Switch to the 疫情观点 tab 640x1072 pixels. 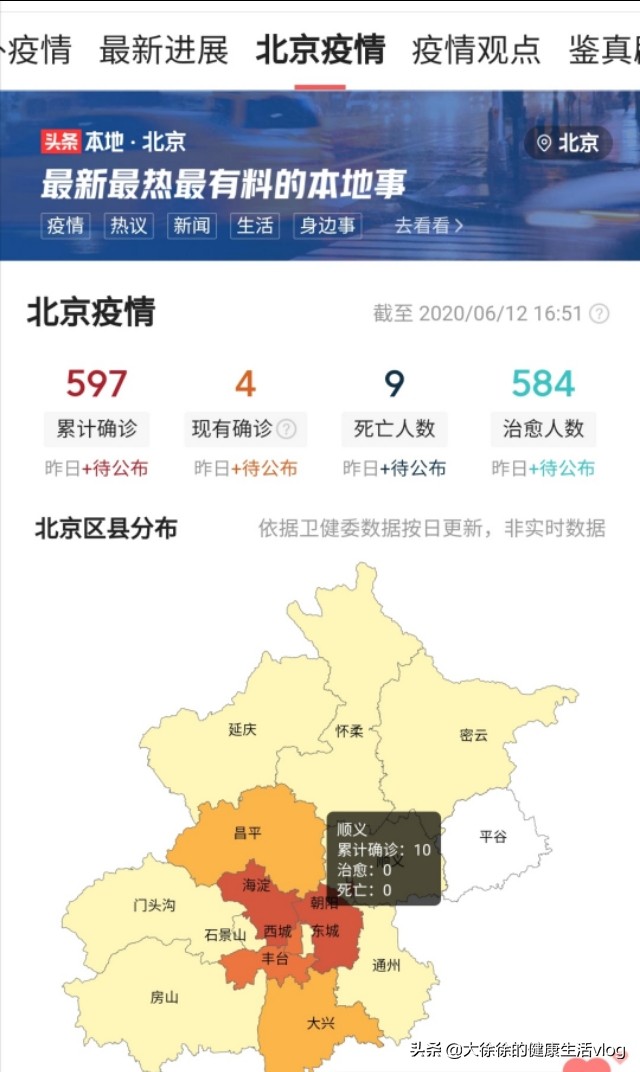(x=476, y=49)
